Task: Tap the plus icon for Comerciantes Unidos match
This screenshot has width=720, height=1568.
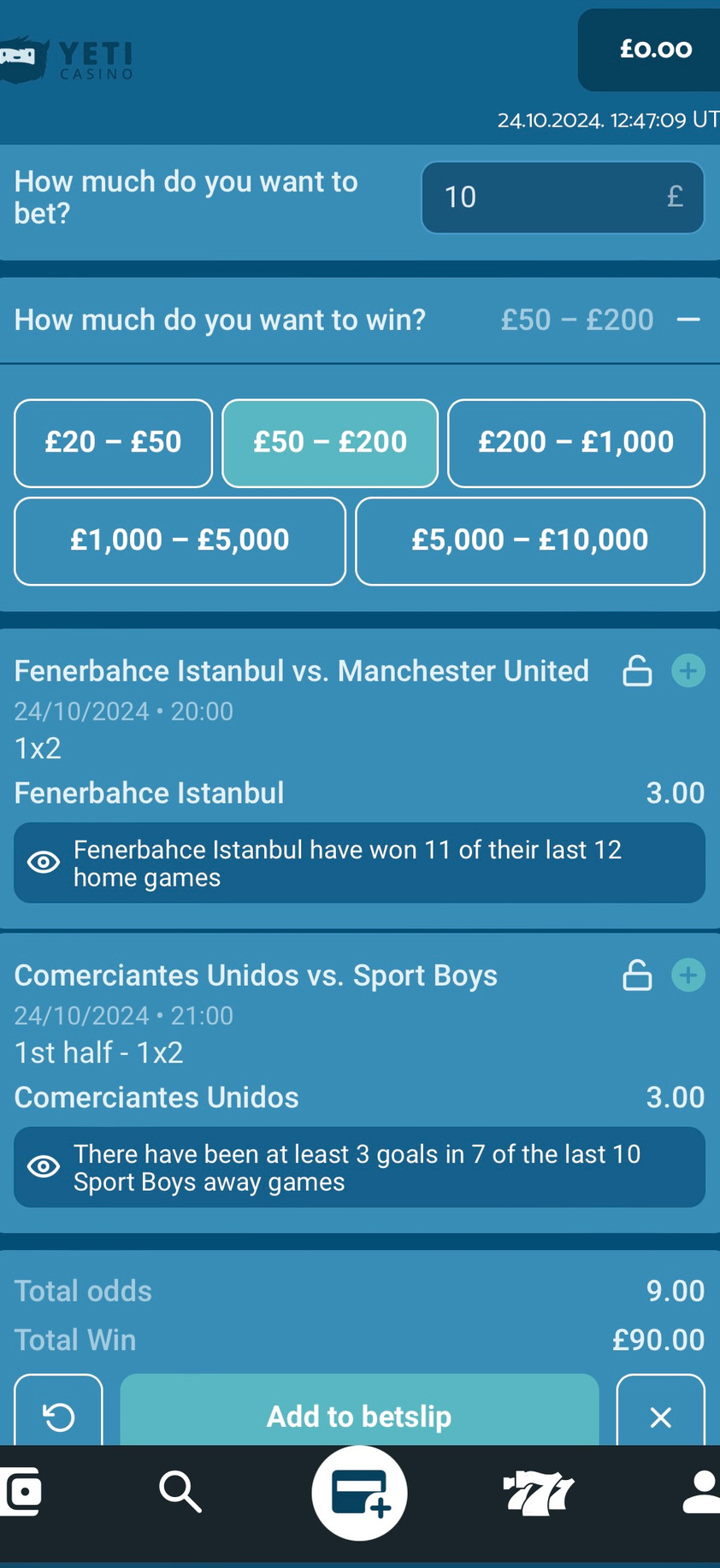Action: tap(688, 976)
